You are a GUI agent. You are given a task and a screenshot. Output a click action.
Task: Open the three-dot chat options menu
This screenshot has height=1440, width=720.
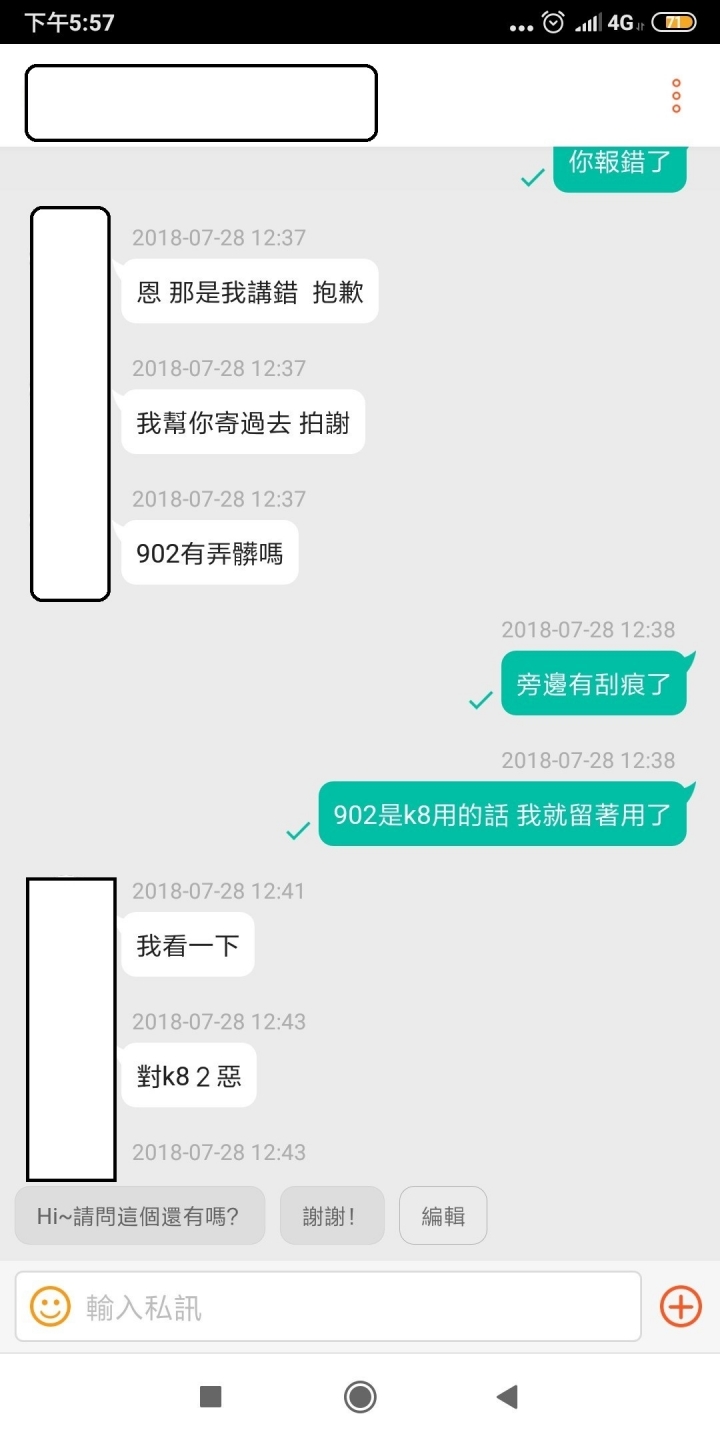[676, 95]
